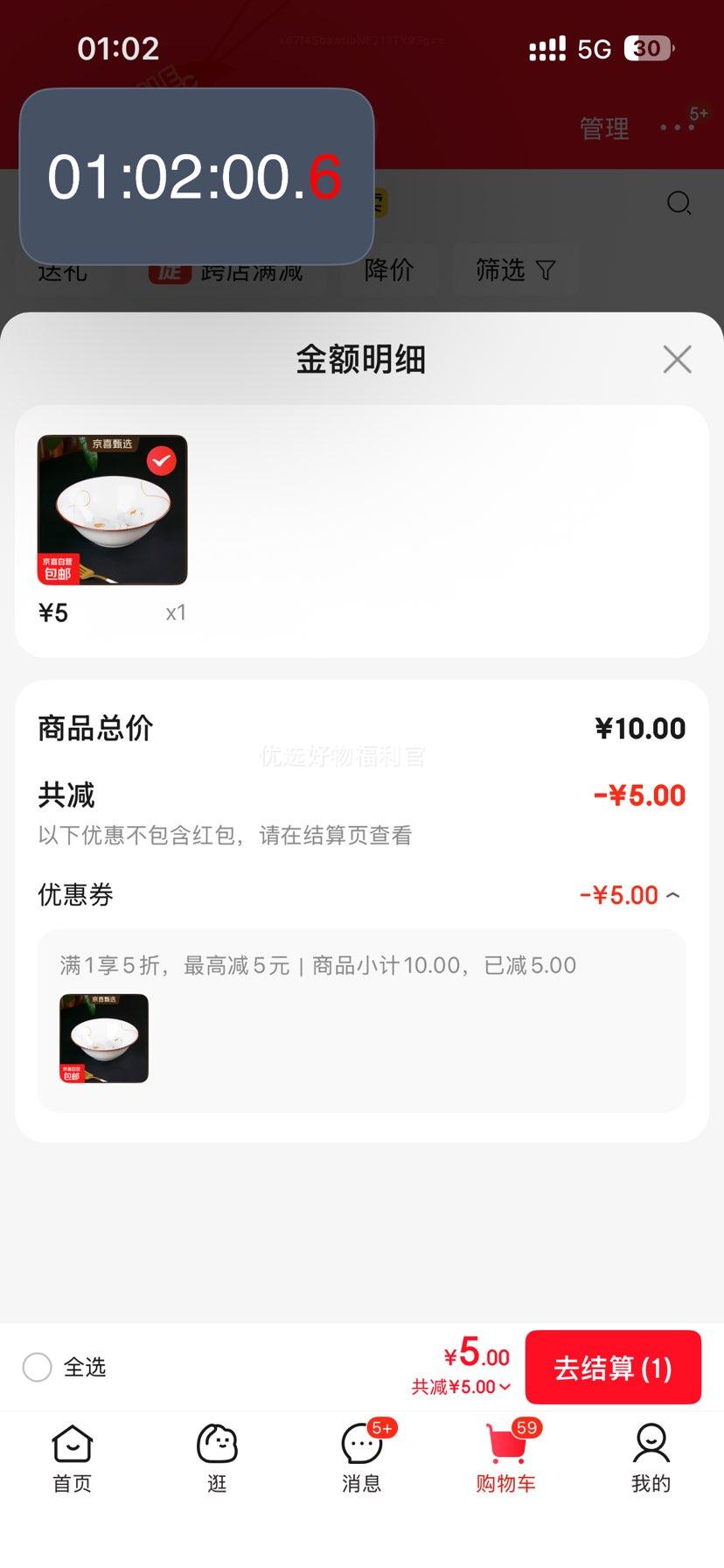Open the three-dot overflow menu
This screenshot has width=724, height=1568.
pos(678,128)
